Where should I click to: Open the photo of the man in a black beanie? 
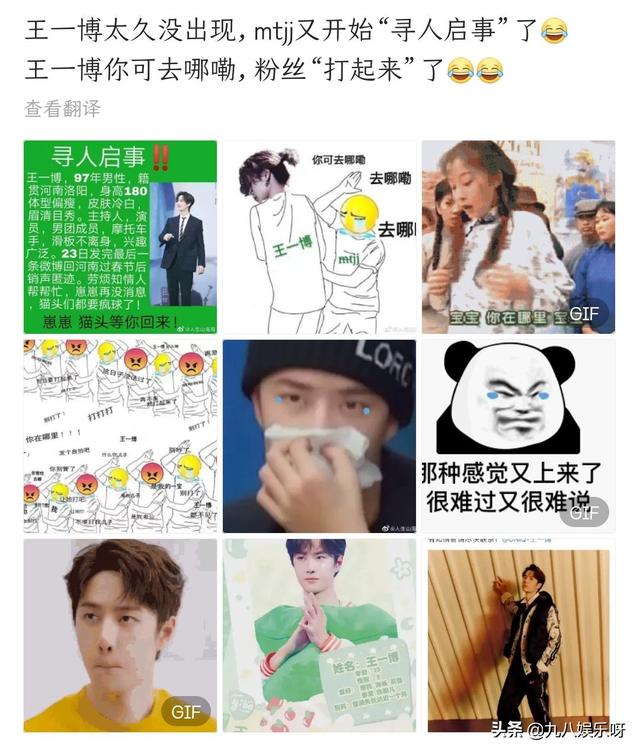319,435
